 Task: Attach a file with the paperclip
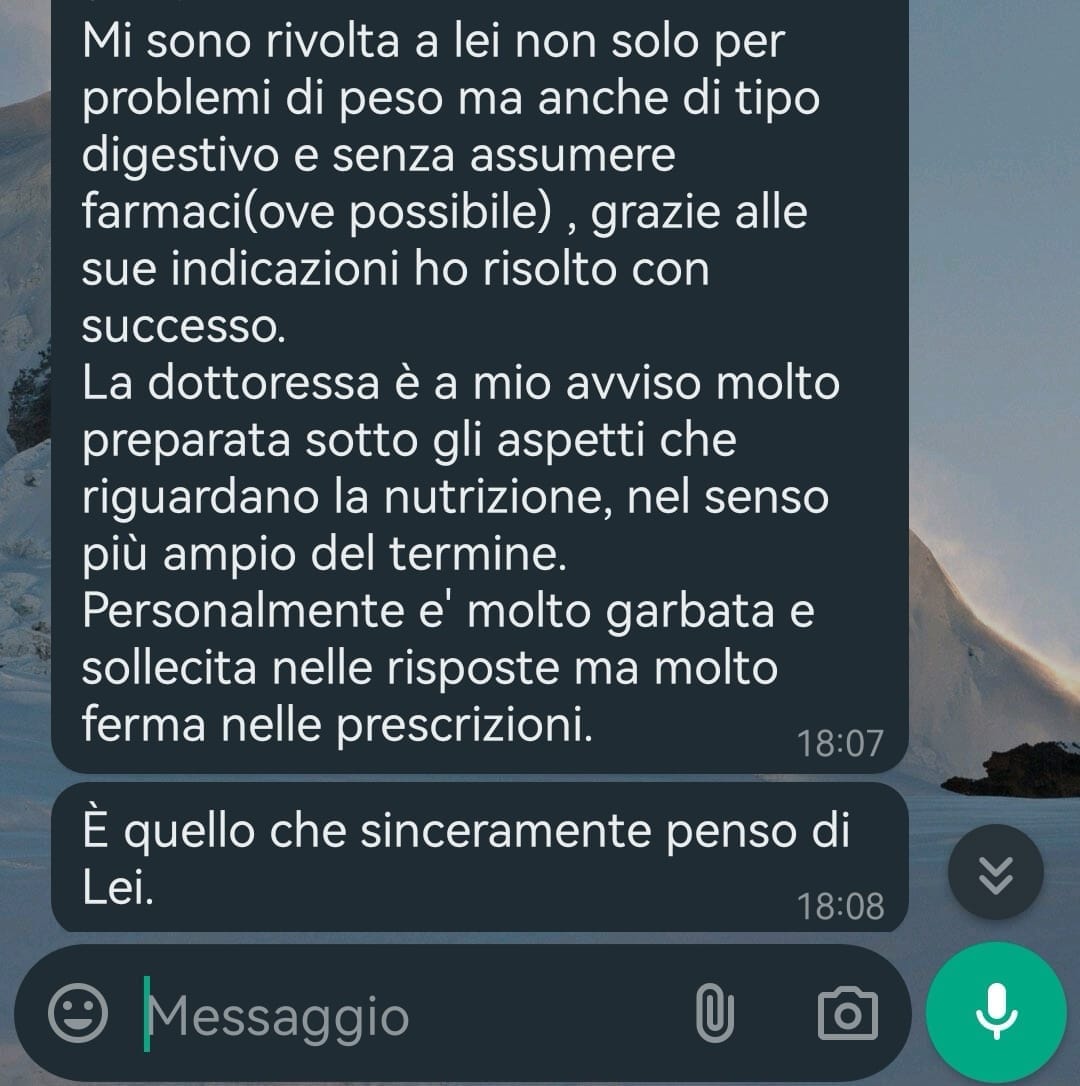(x=714, y=1013)
